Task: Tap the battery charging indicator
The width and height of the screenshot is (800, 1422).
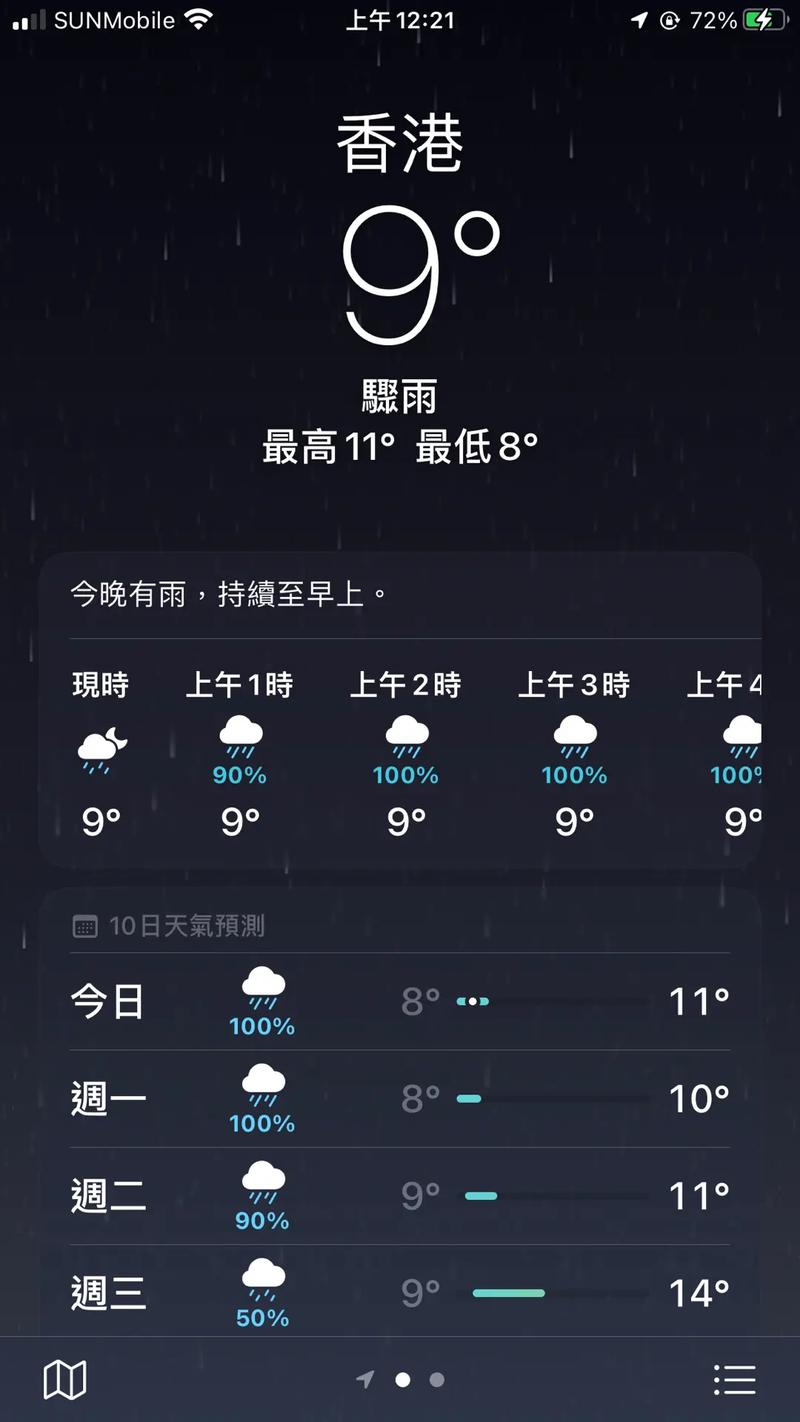Action: (x=763, y=18)
